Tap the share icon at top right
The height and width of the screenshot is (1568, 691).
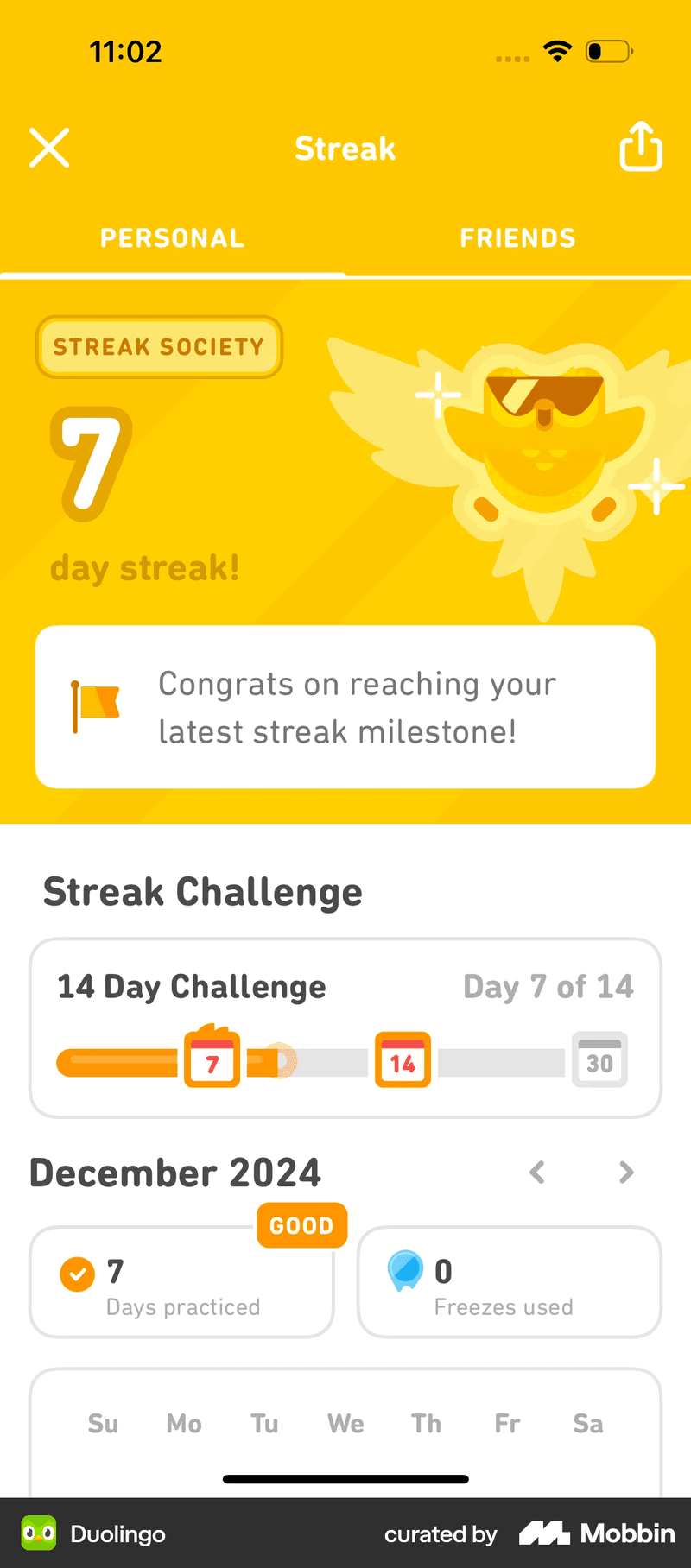640,147
